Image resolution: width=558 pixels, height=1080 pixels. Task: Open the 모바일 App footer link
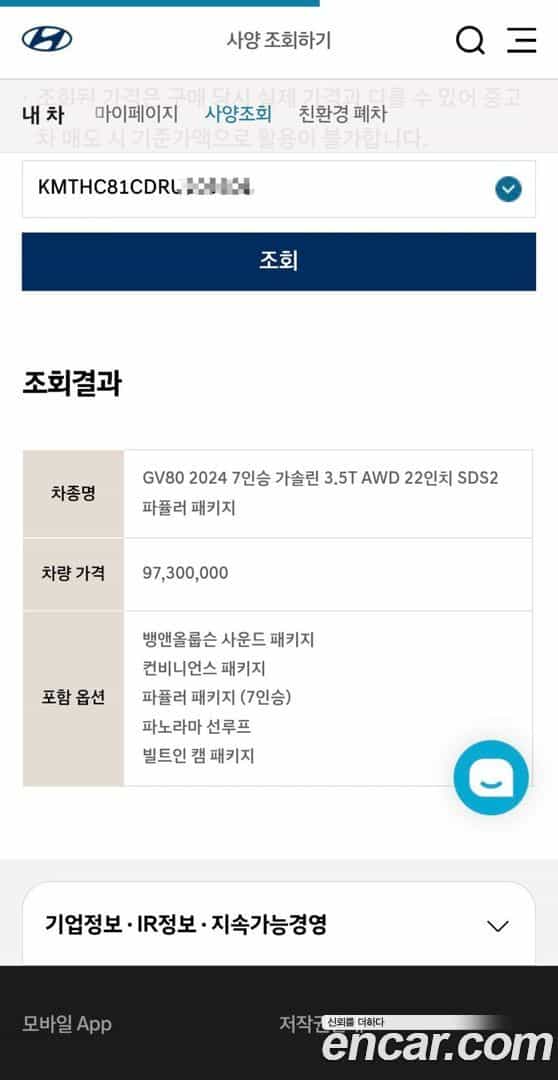pyautogui.click(x=67, y=1024)
